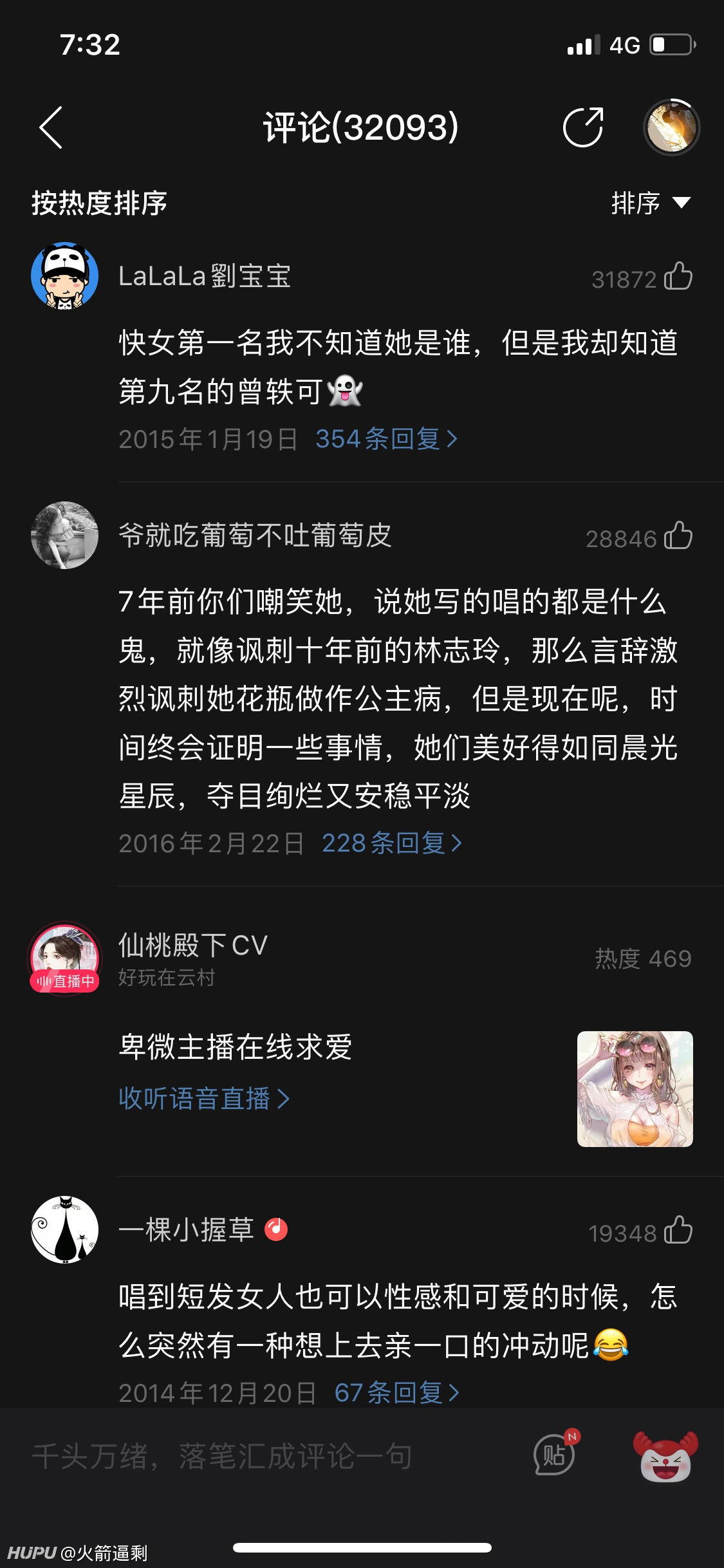View the 228条回复 replies
Image resolution: width=724 pixels, height=1568 pixels.
(391, 843)
